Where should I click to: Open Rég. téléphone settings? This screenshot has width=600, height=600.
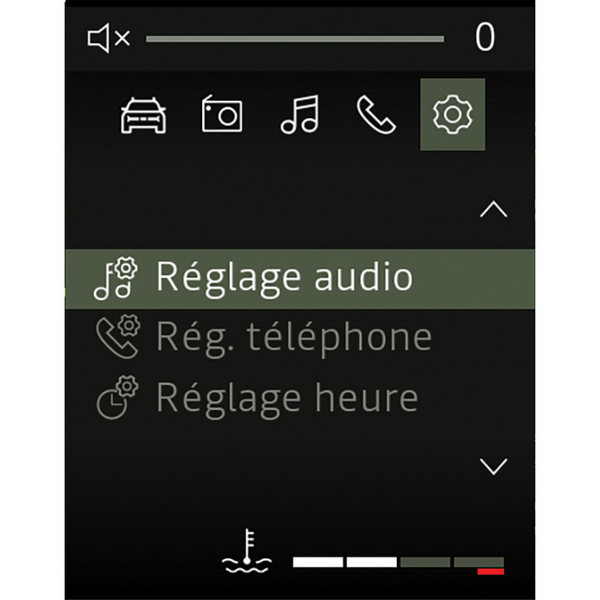click(293, 338)
